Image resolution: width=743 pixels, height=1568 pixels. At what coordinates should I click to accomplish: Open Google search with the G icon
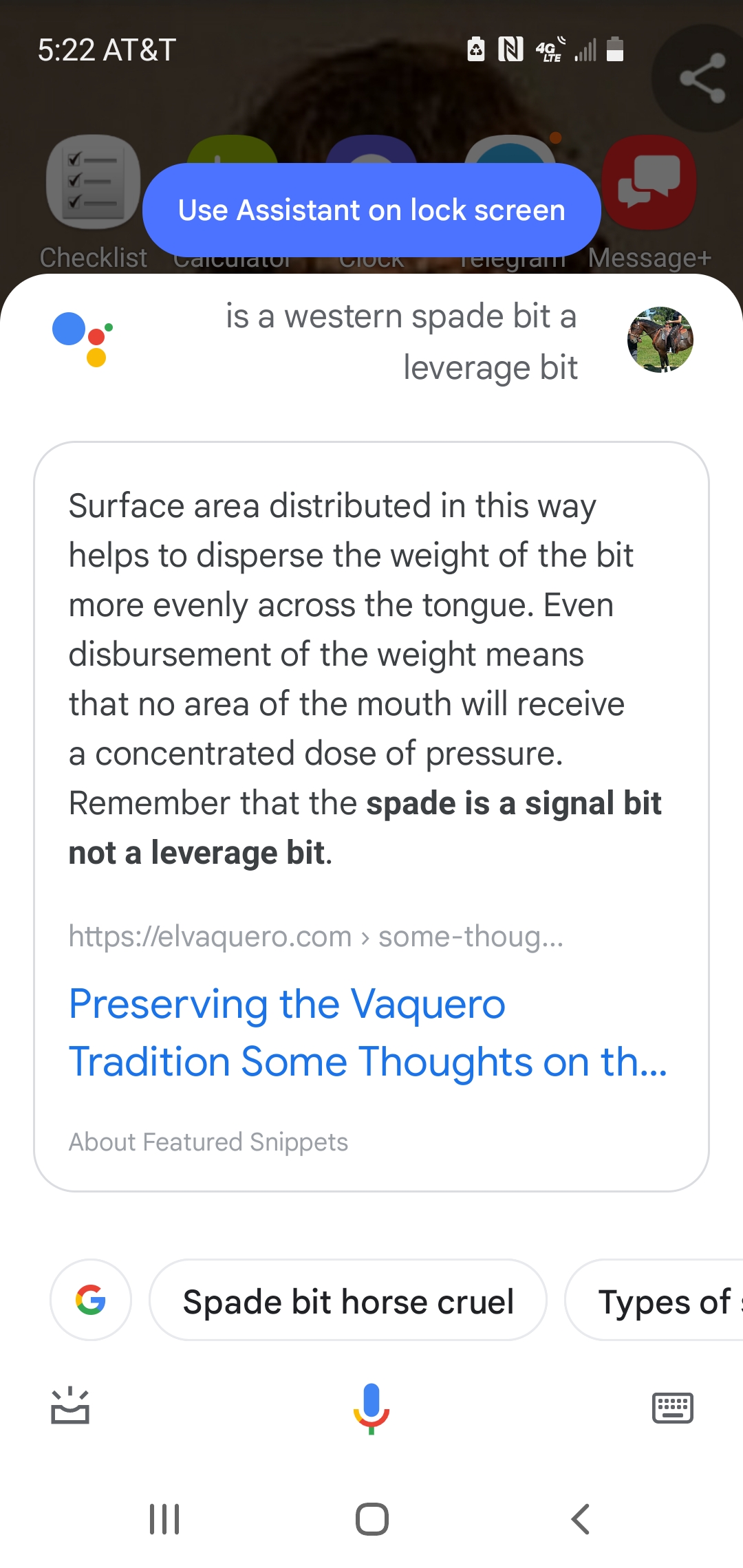pos(91,1300)
